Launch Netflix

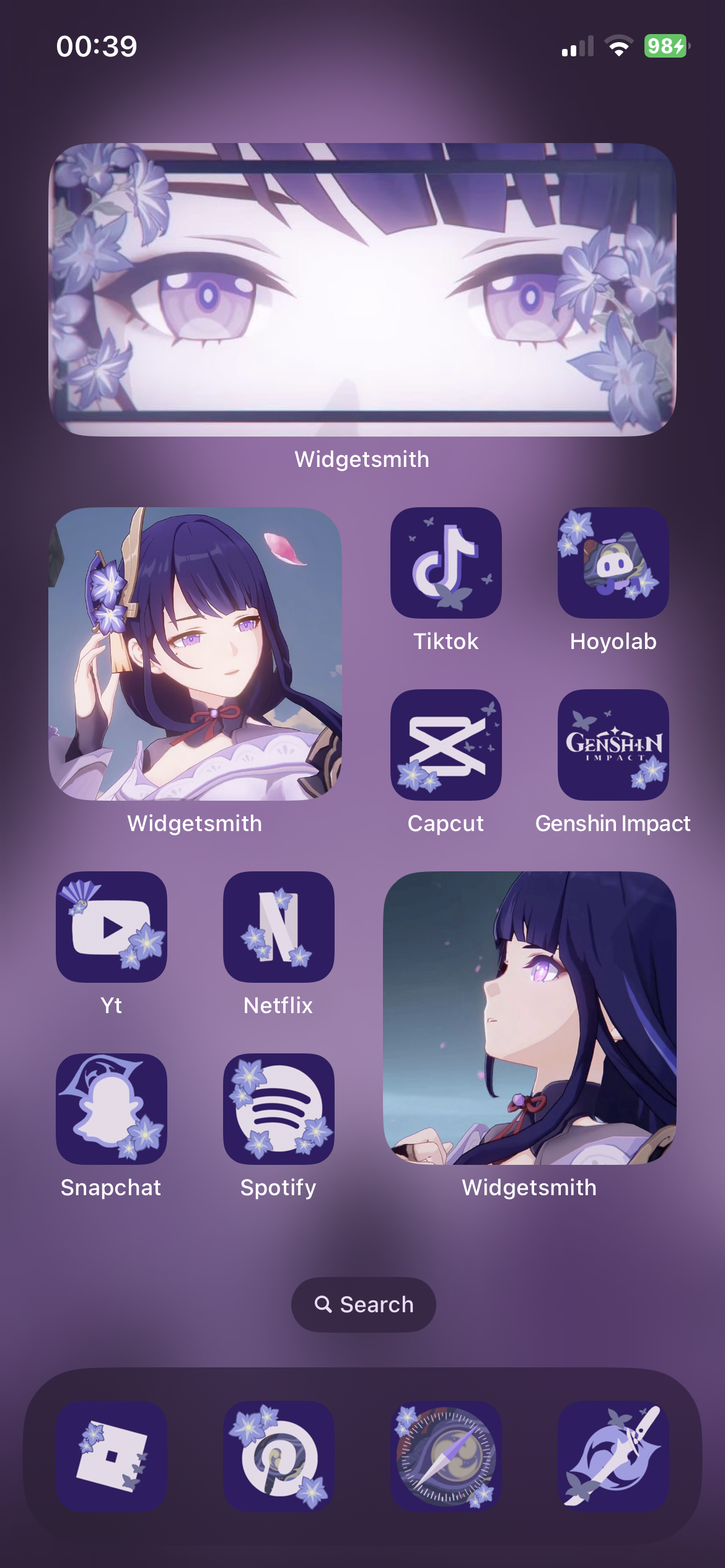click(278, 927)
